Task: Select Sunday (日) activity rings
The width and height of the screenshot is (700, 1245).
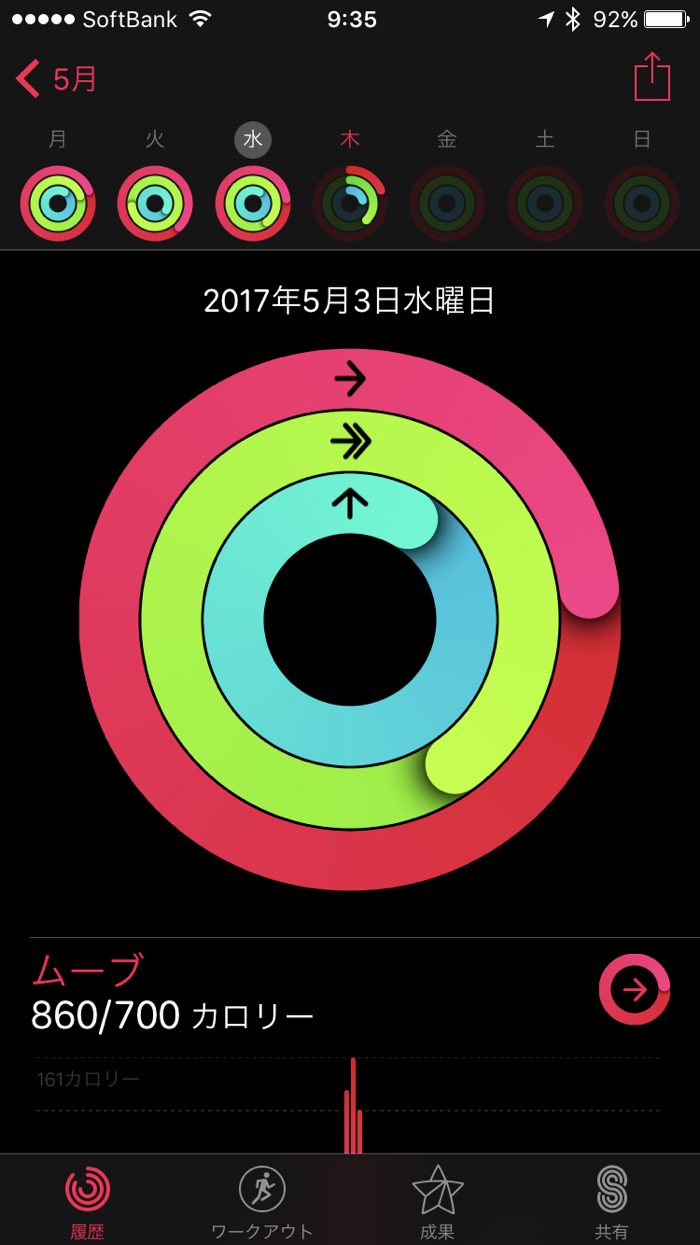Action: (642, 204)
